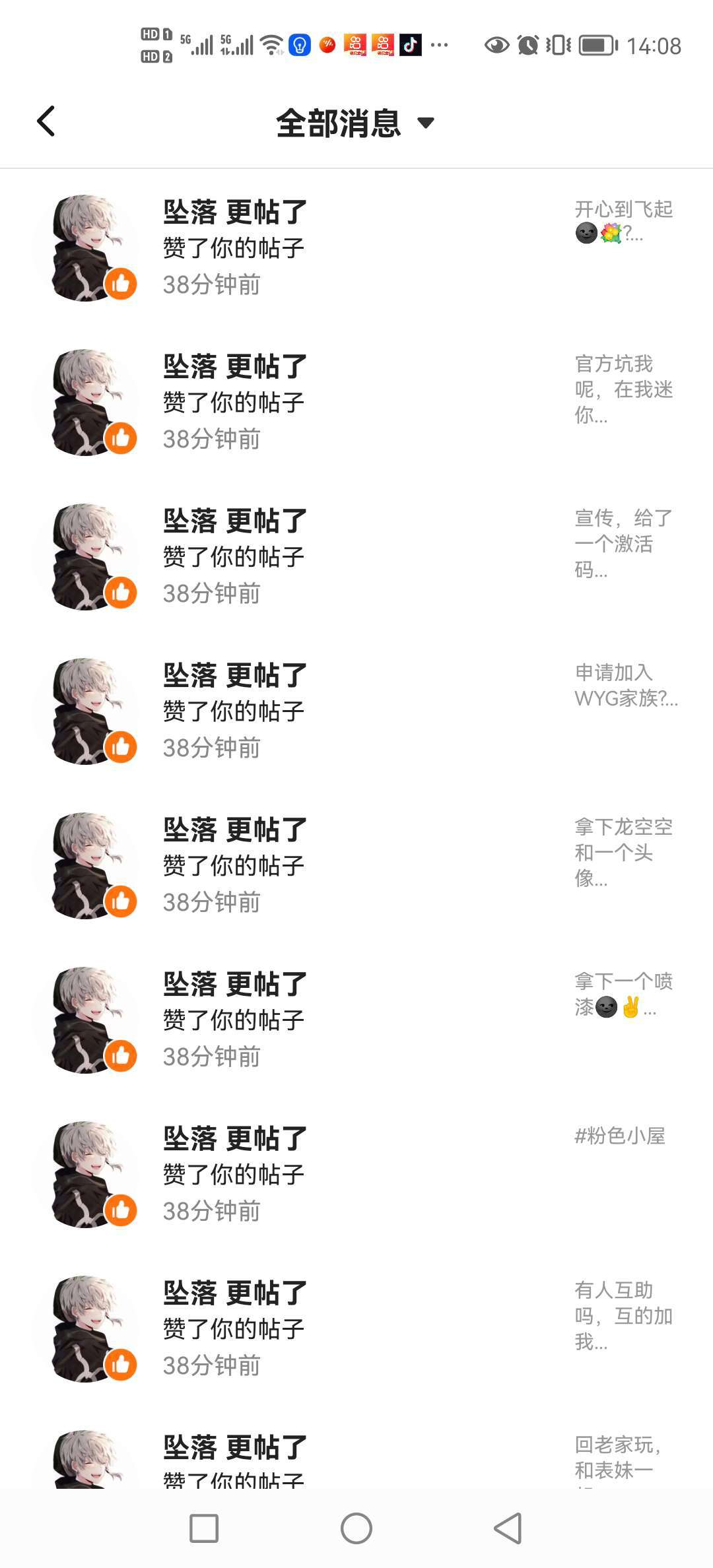The width and height of the screenshot is (713, 1568).
Task: Open the like notification for 官方坑我呢 post
Action: pyautogui.click(x=356, y=403)
